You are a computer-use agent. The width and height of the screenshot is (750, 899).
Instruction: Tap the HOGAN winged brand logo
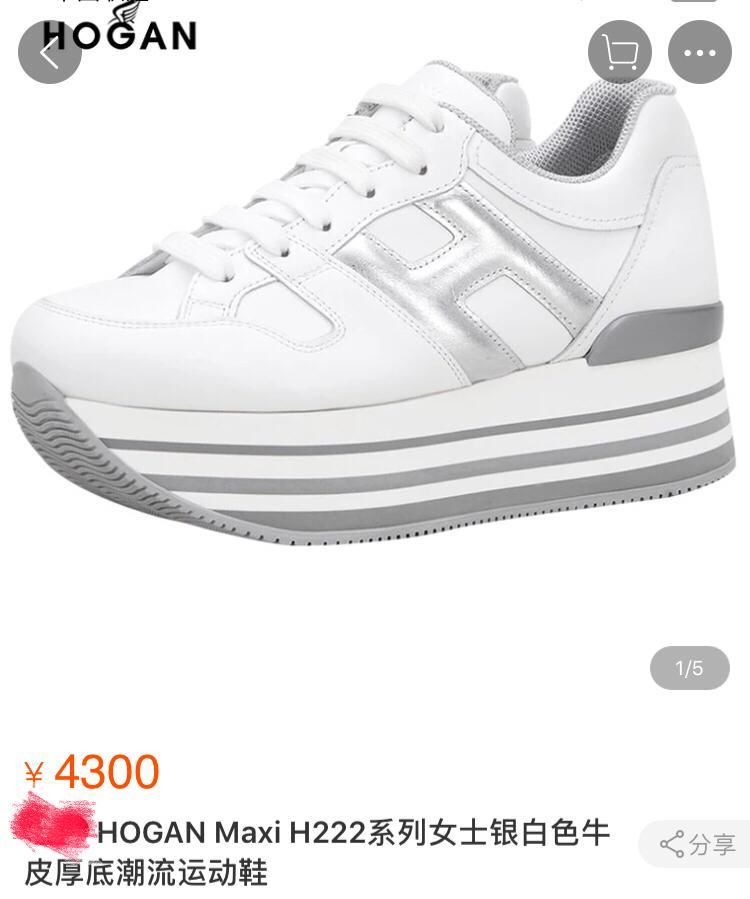click(122, 12)
